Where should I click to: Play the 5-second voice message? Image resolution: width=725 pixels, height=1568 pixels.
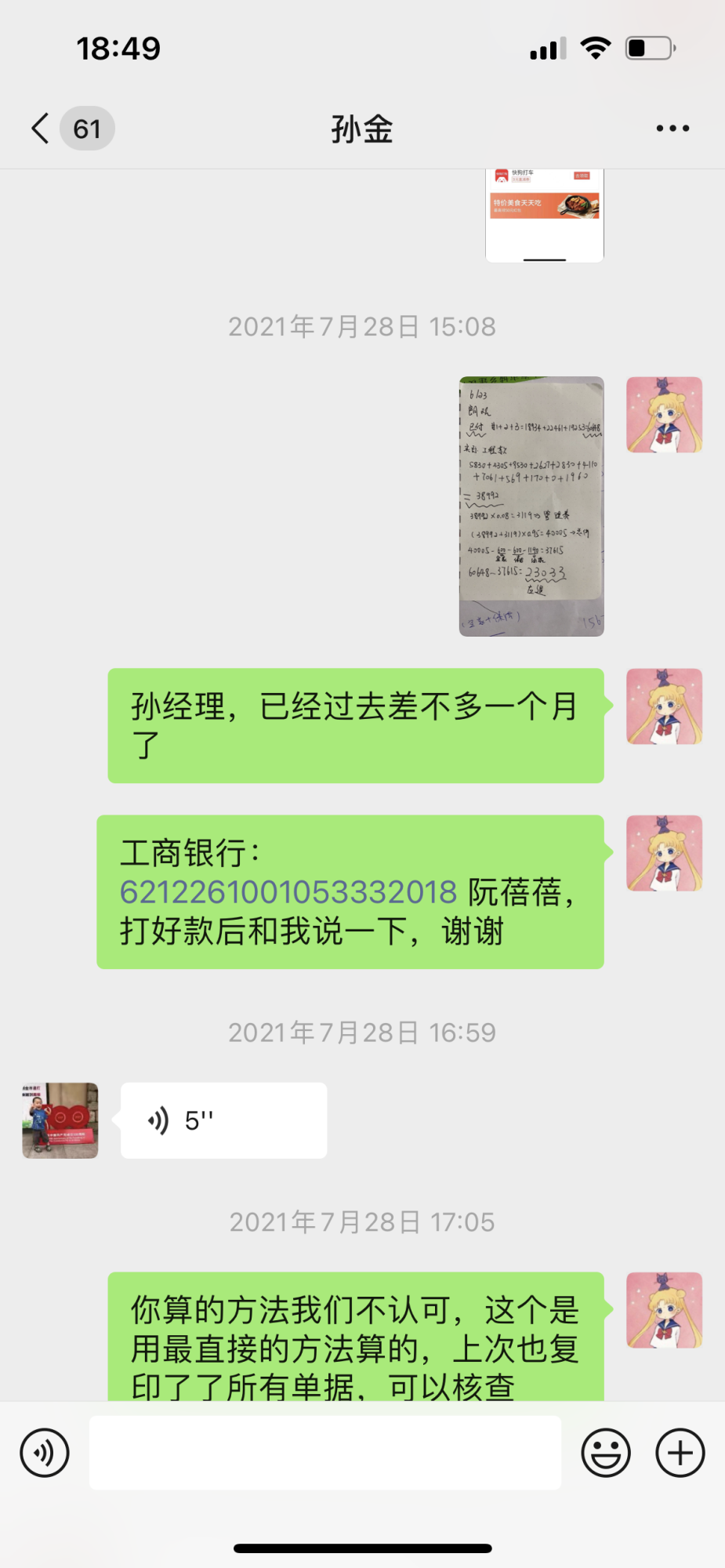pyautogui.click(x=223, y=1120)
